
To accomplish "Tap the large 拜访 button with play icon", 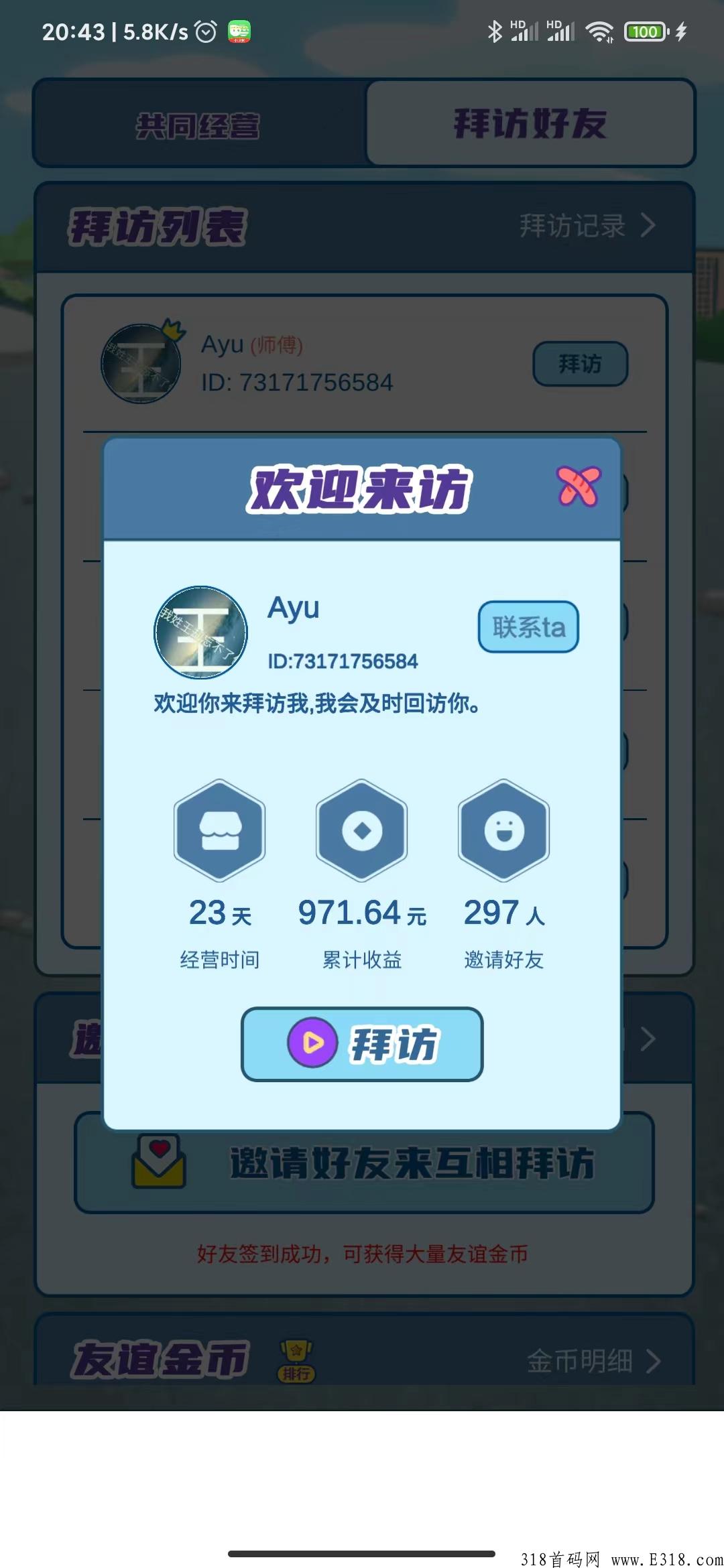I will click(362, 1044).
